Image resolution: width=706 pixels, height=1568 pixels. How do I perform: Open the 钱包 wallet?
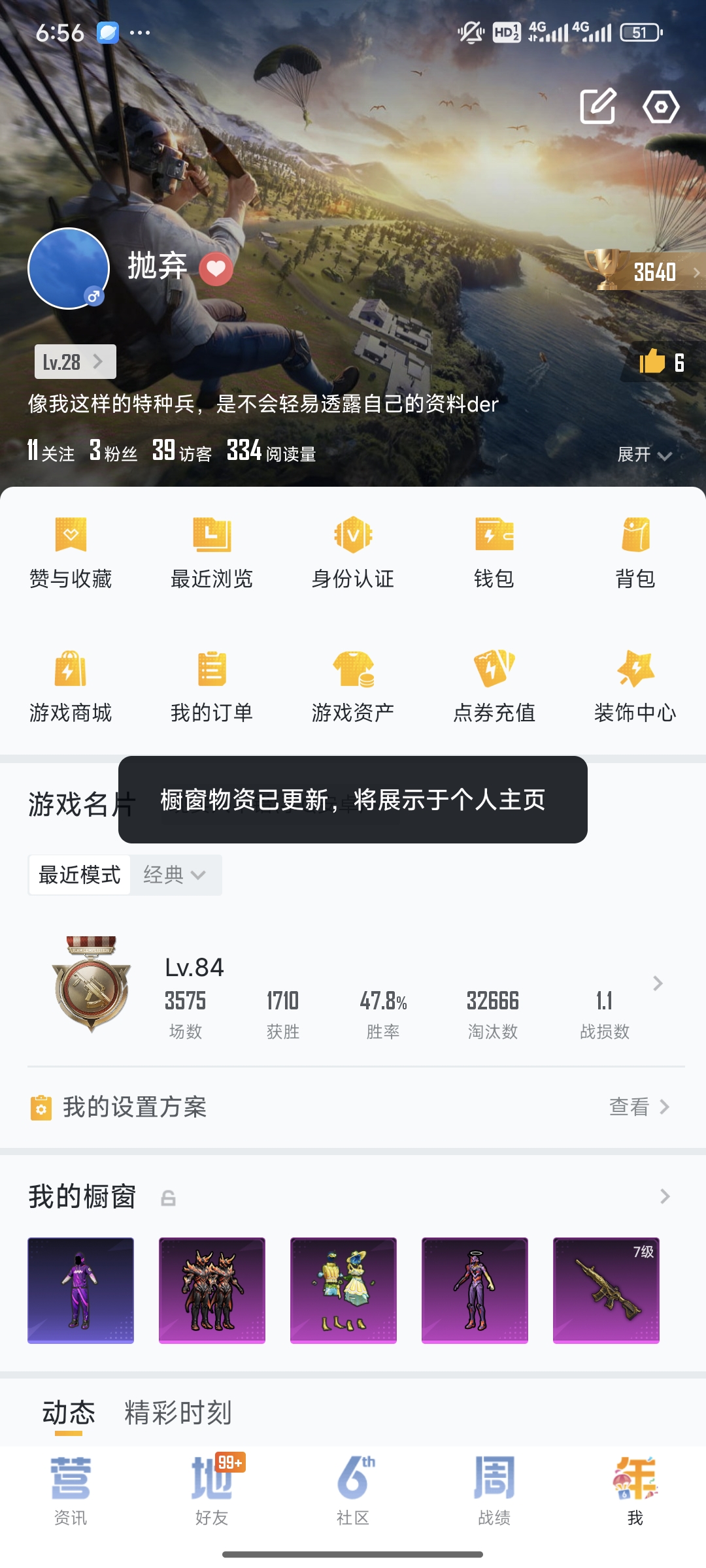[x=494, y=552]
